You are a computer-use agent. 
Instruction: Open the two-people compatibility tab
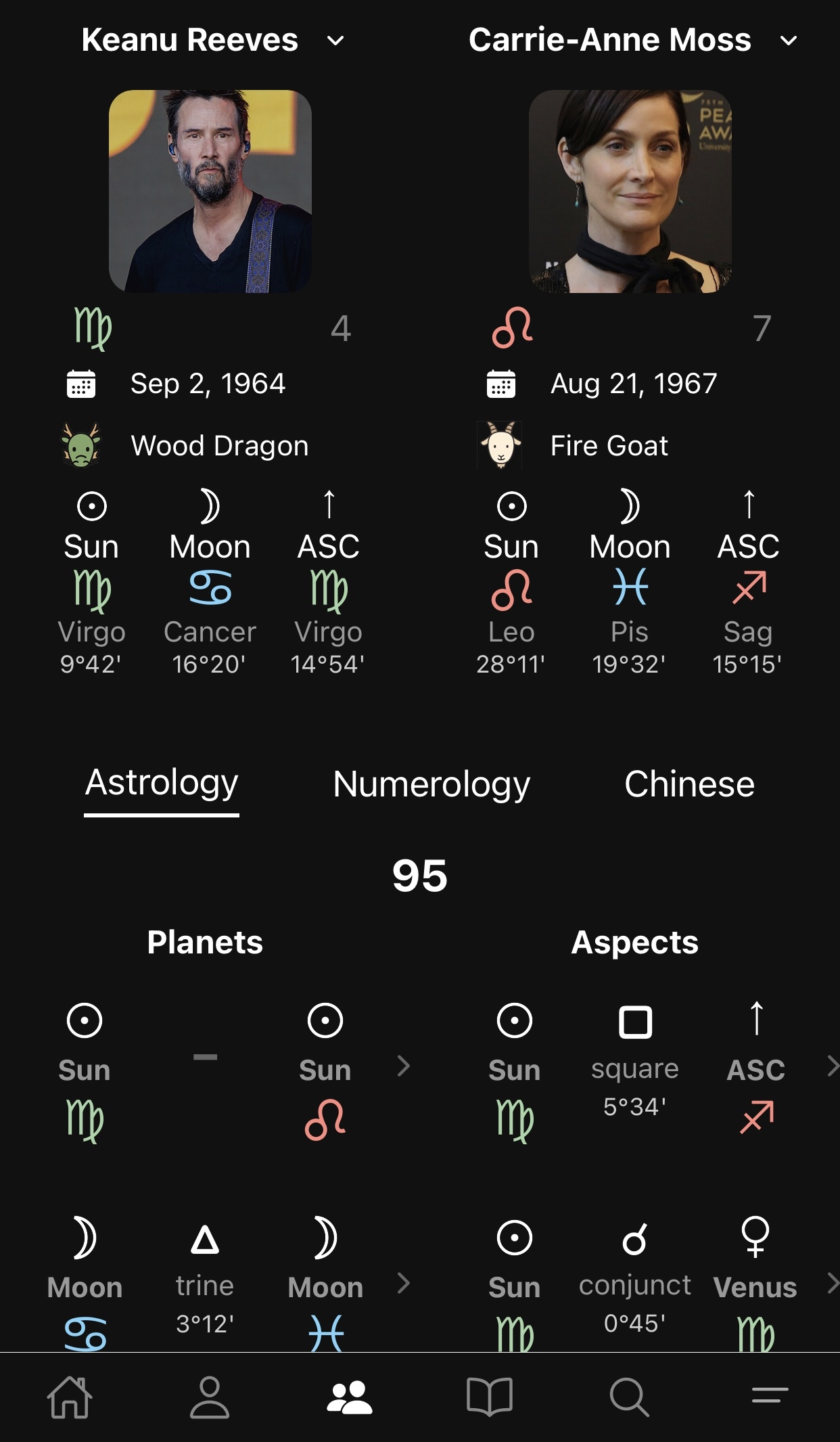[350, 1397]
